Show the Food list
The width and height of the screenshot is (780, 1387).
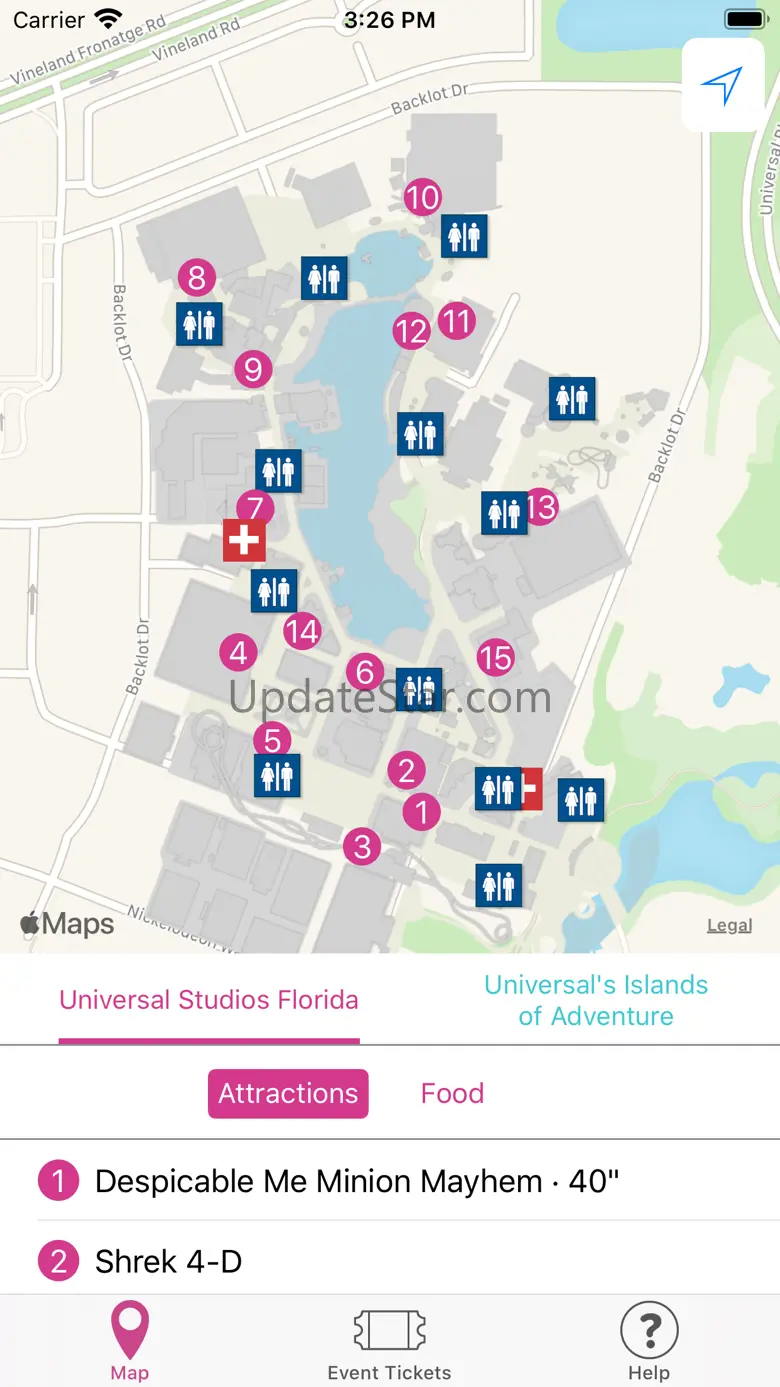pyautogui.click(x=452, y=1093)
